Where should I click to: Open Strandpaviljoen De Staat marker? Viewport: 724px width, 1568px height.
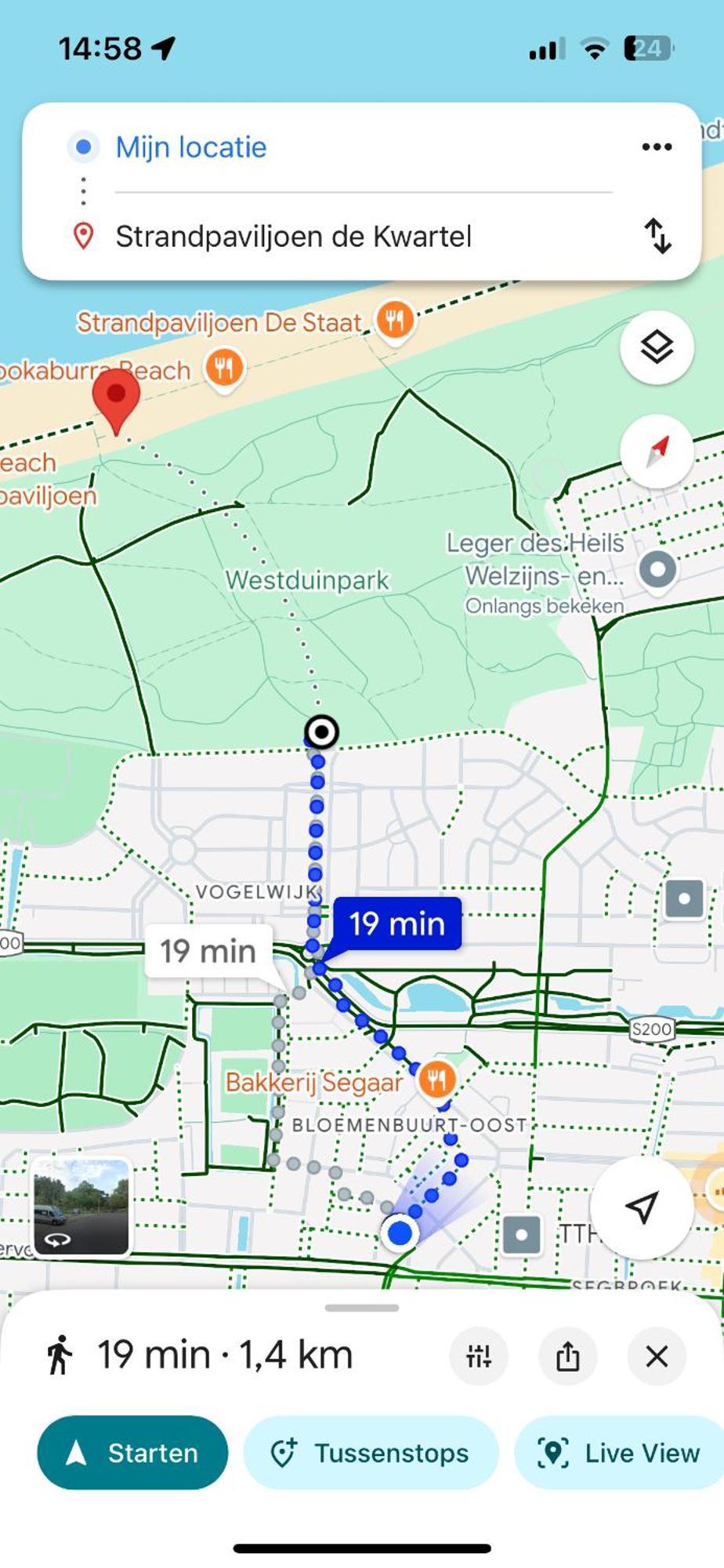(x=395, y=320)
